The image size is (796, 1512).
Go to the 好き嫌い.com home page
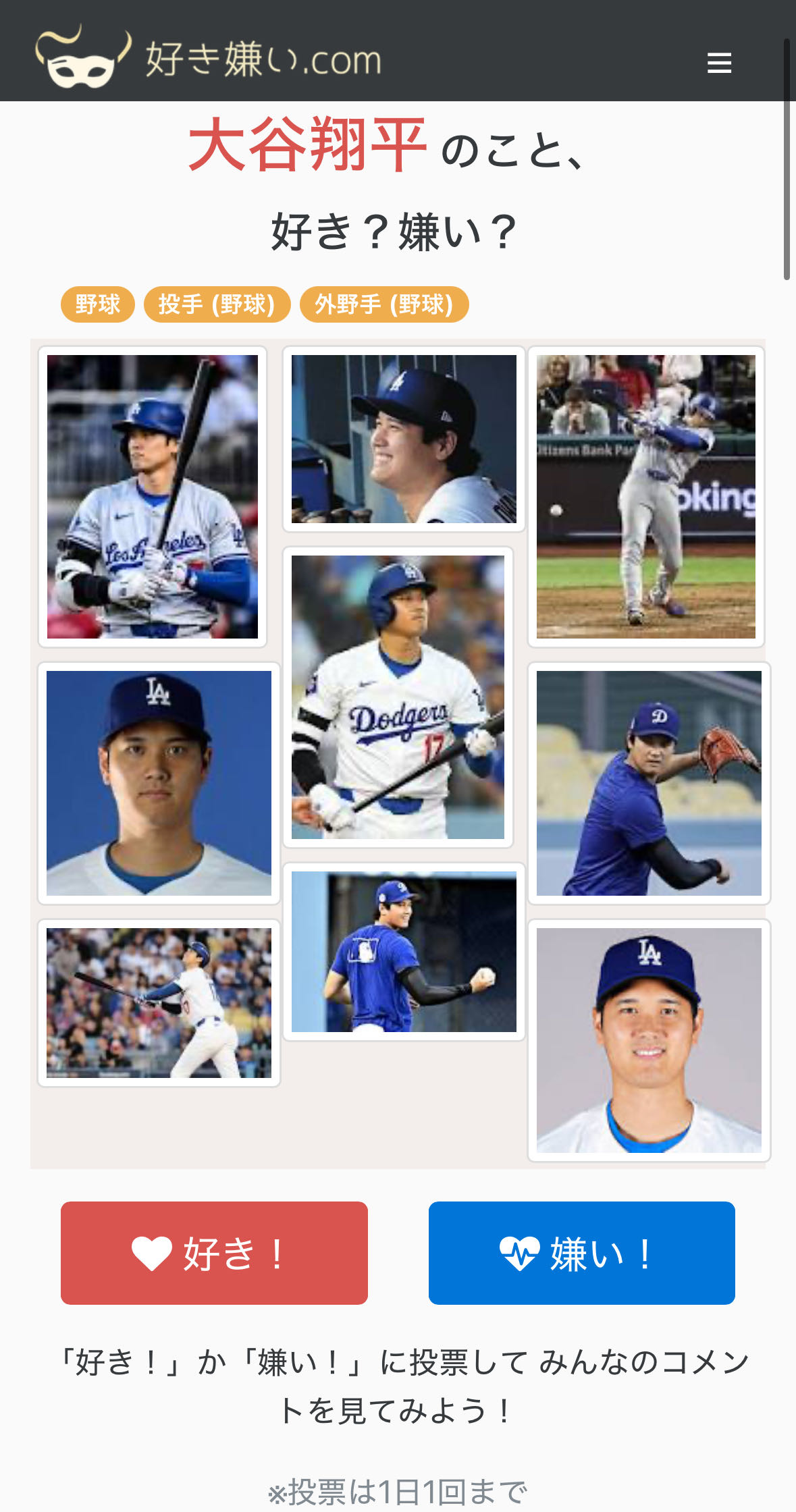(x=209, y=58)
